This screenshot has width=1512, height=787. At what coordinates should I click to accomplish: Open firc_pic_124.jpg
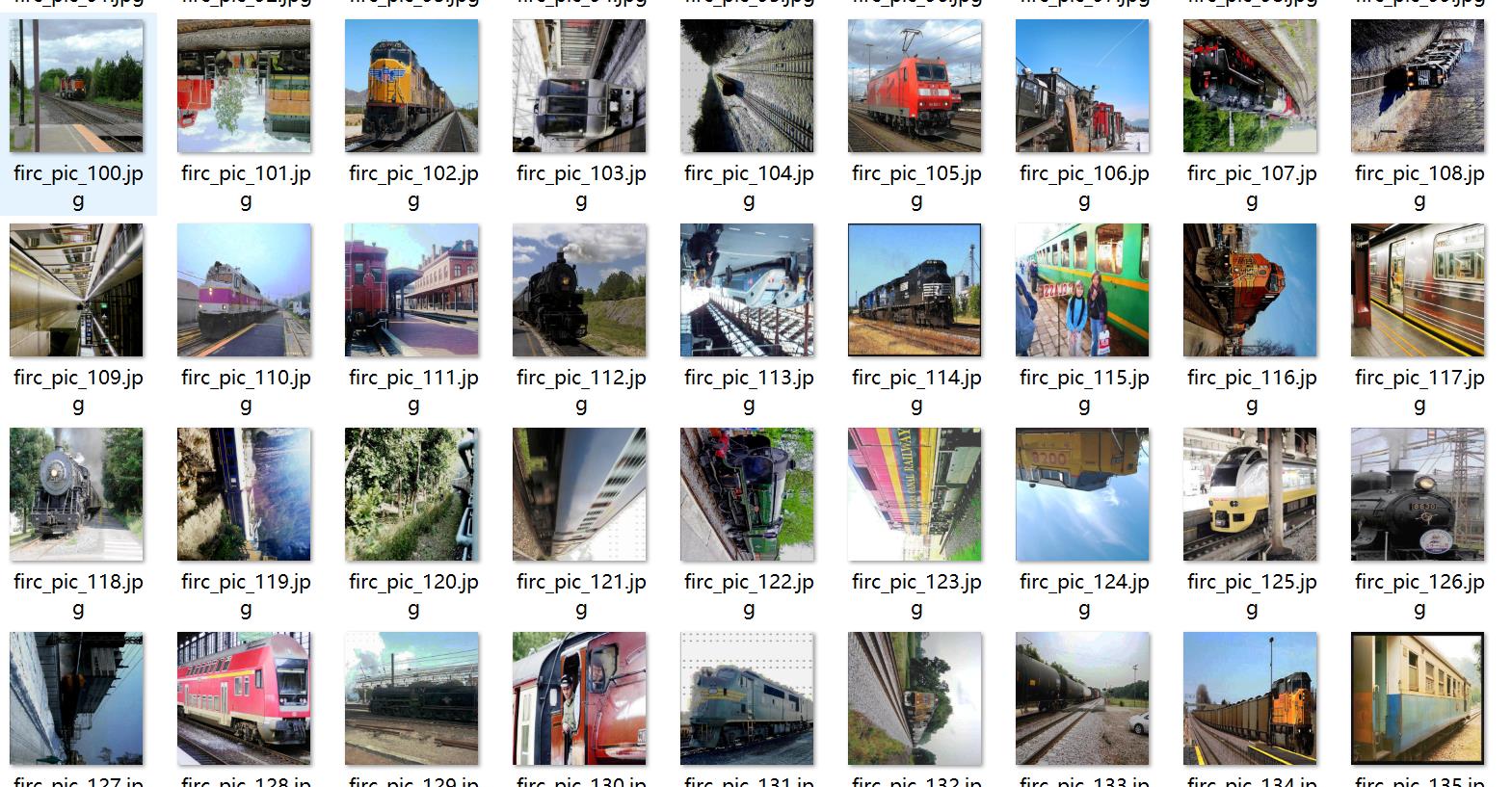(1082, 495)
